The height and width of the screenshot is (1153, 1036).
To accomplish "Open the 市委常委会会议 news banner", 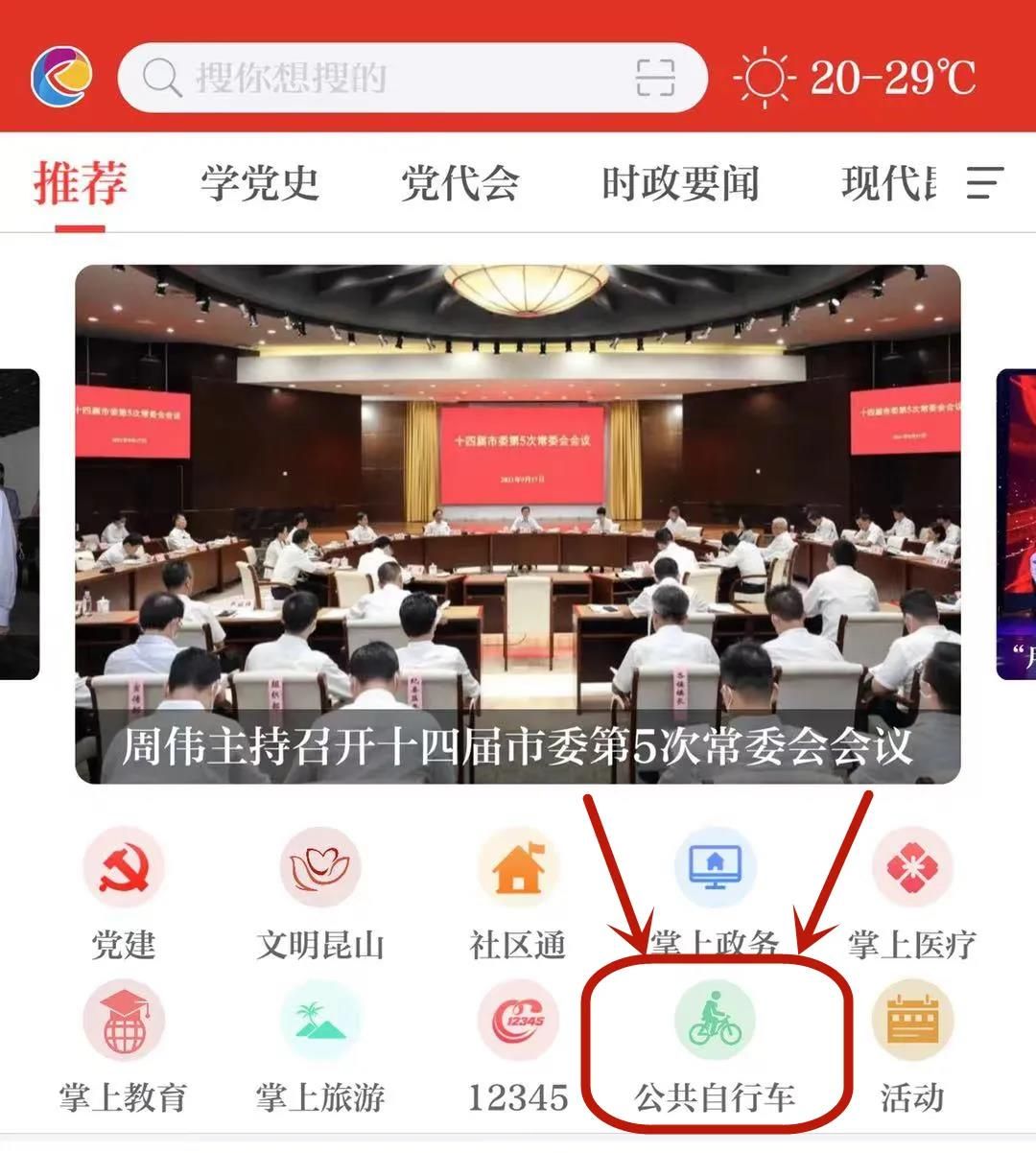I will [x=518, y=525].
